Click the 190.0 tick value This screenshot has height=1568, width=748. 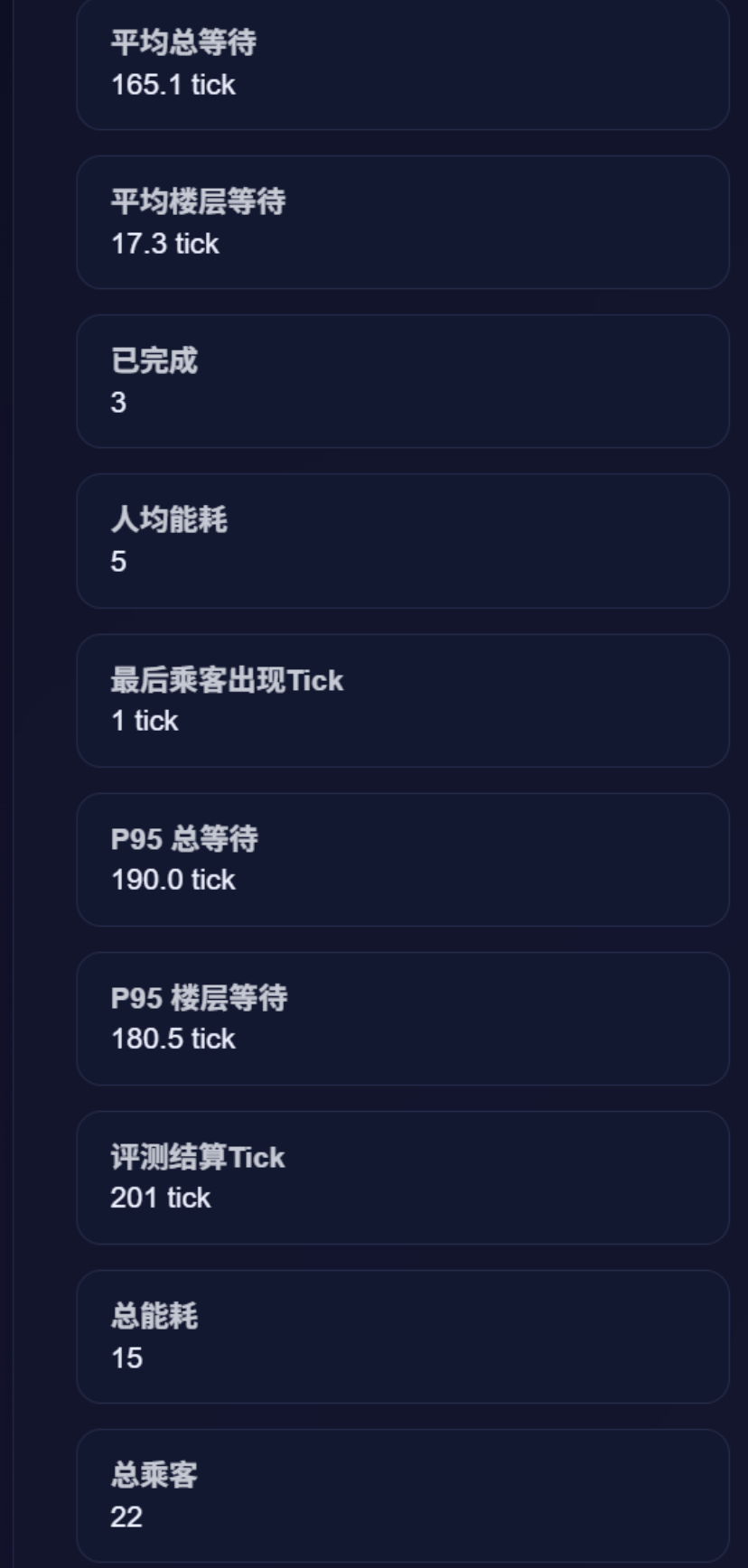pyautogui.click(x=172, y=879)
